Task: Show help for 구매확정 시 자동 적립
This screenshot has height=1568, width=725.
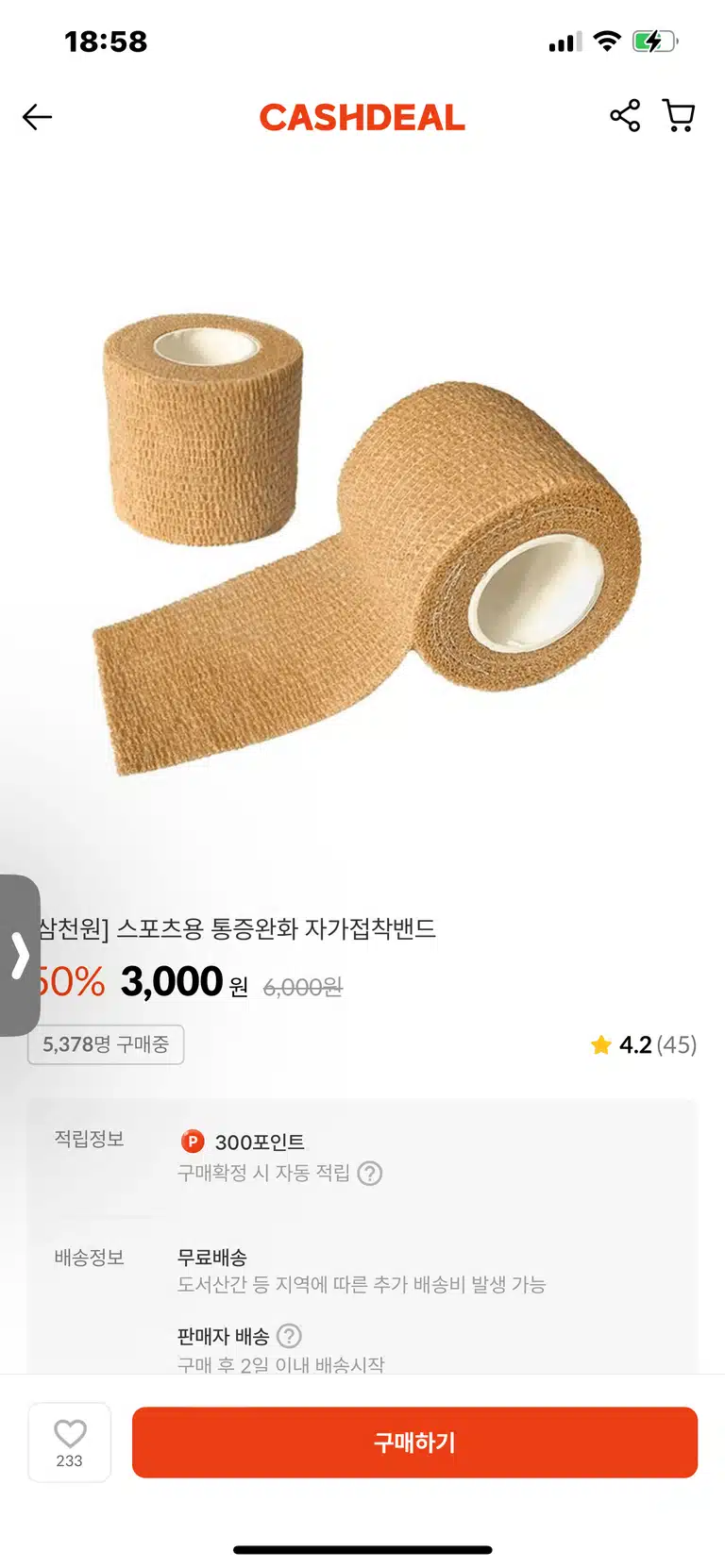Action: pos(370,1173)
